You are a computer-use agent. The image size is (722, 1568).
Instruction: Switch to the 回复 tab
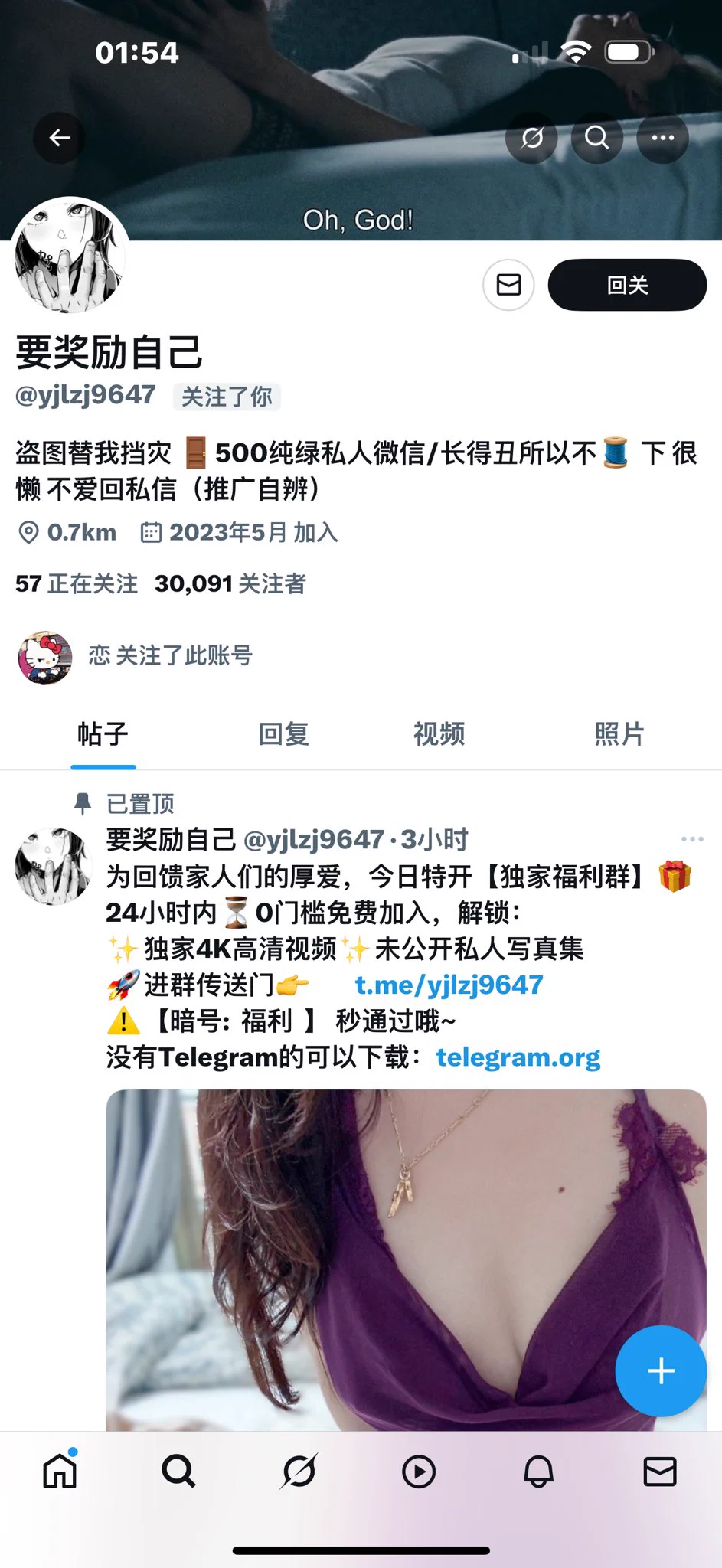tap(283, 734)
